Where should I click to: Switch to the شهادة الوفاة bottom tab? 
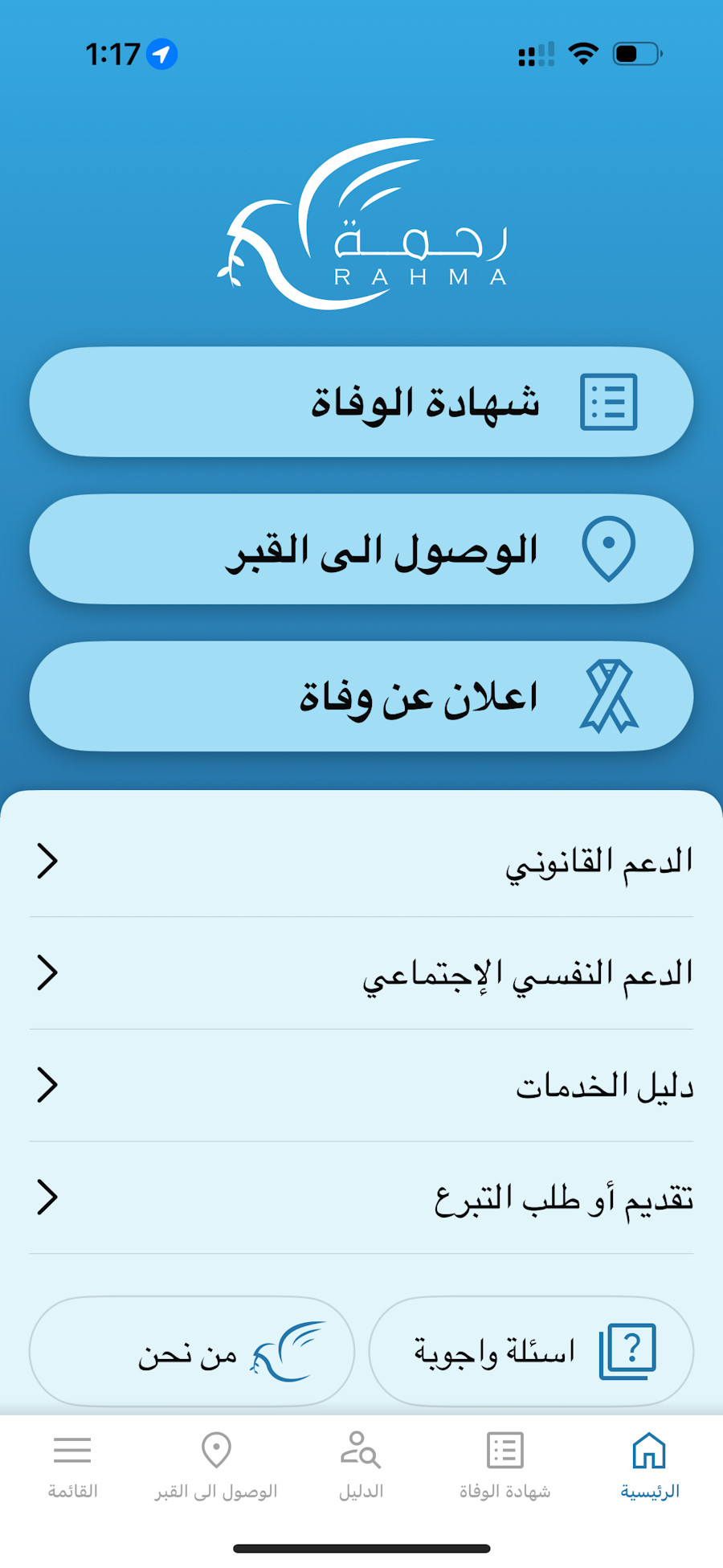point(504,1465)
